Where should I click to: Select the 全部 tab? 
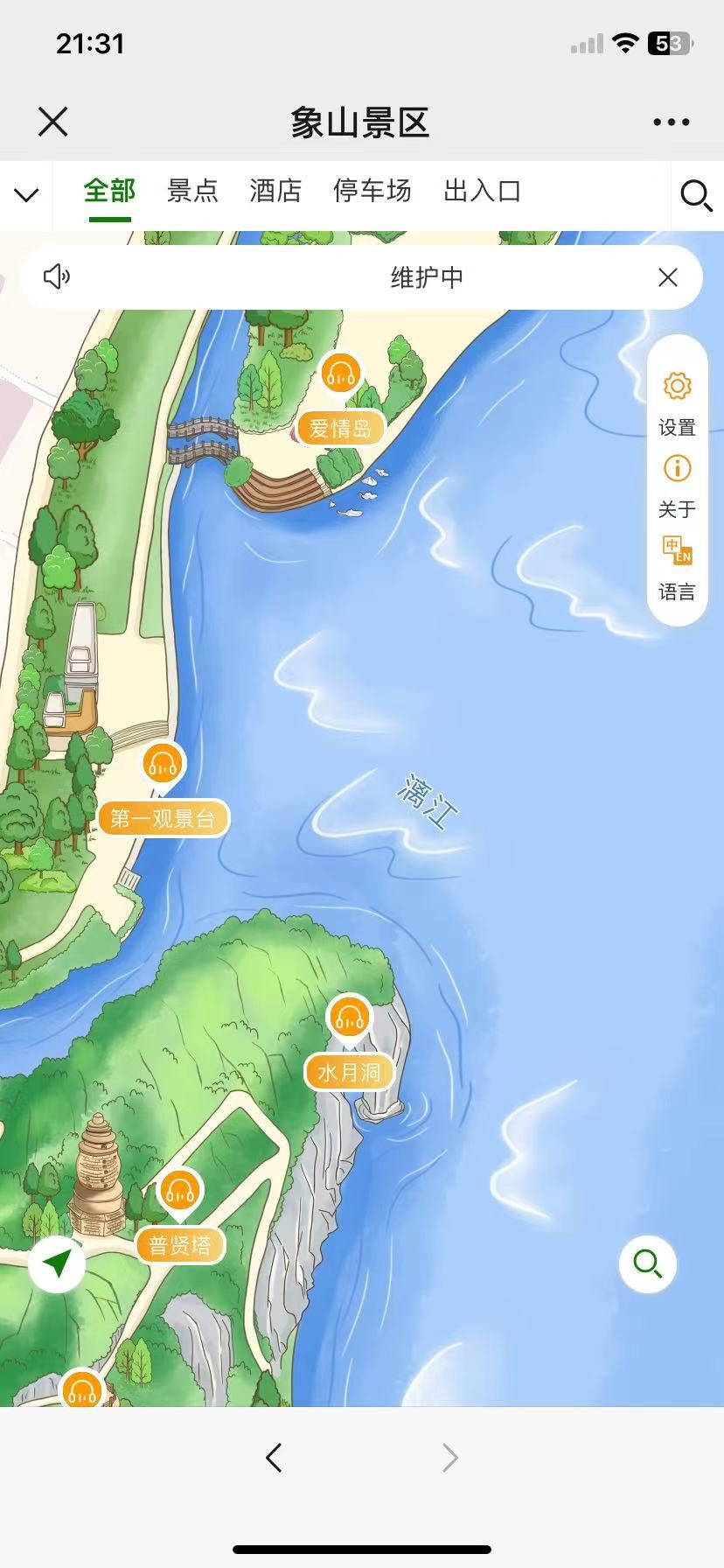pos(109,191)
